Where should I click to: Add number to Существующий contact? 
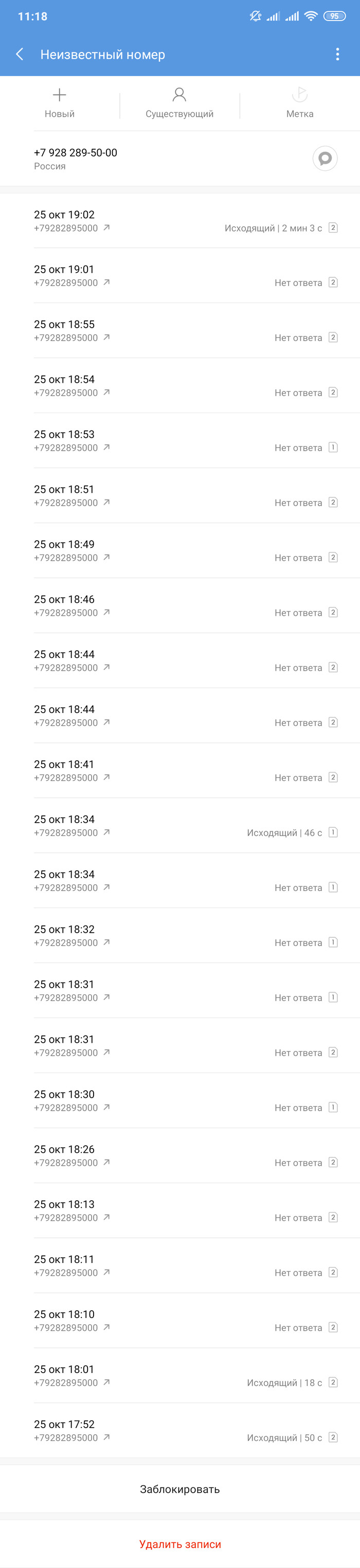pyautogui.click(x=179, y=102)
